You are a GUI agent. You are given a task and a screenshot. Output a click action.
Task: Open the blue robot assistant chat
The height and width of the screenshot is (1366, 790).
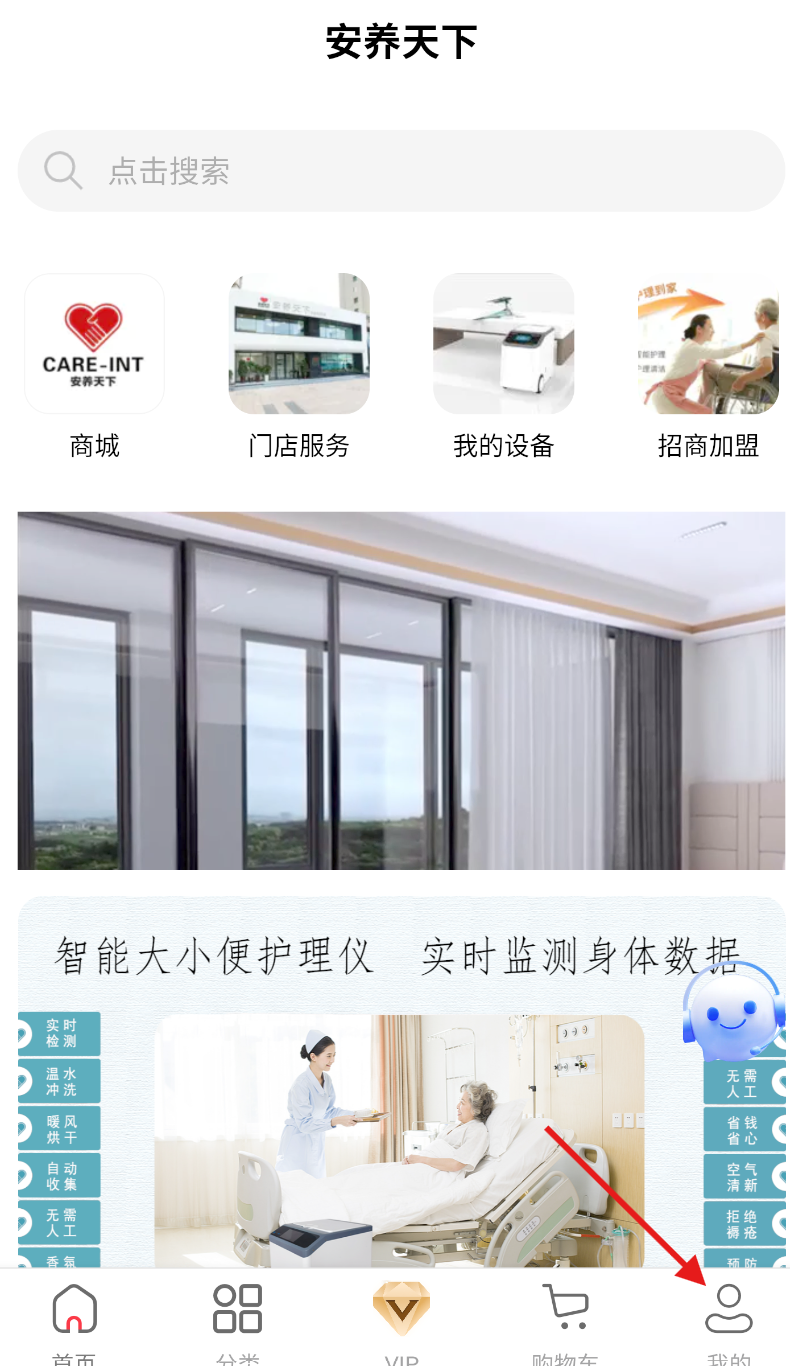click(x=732, y=1011)
